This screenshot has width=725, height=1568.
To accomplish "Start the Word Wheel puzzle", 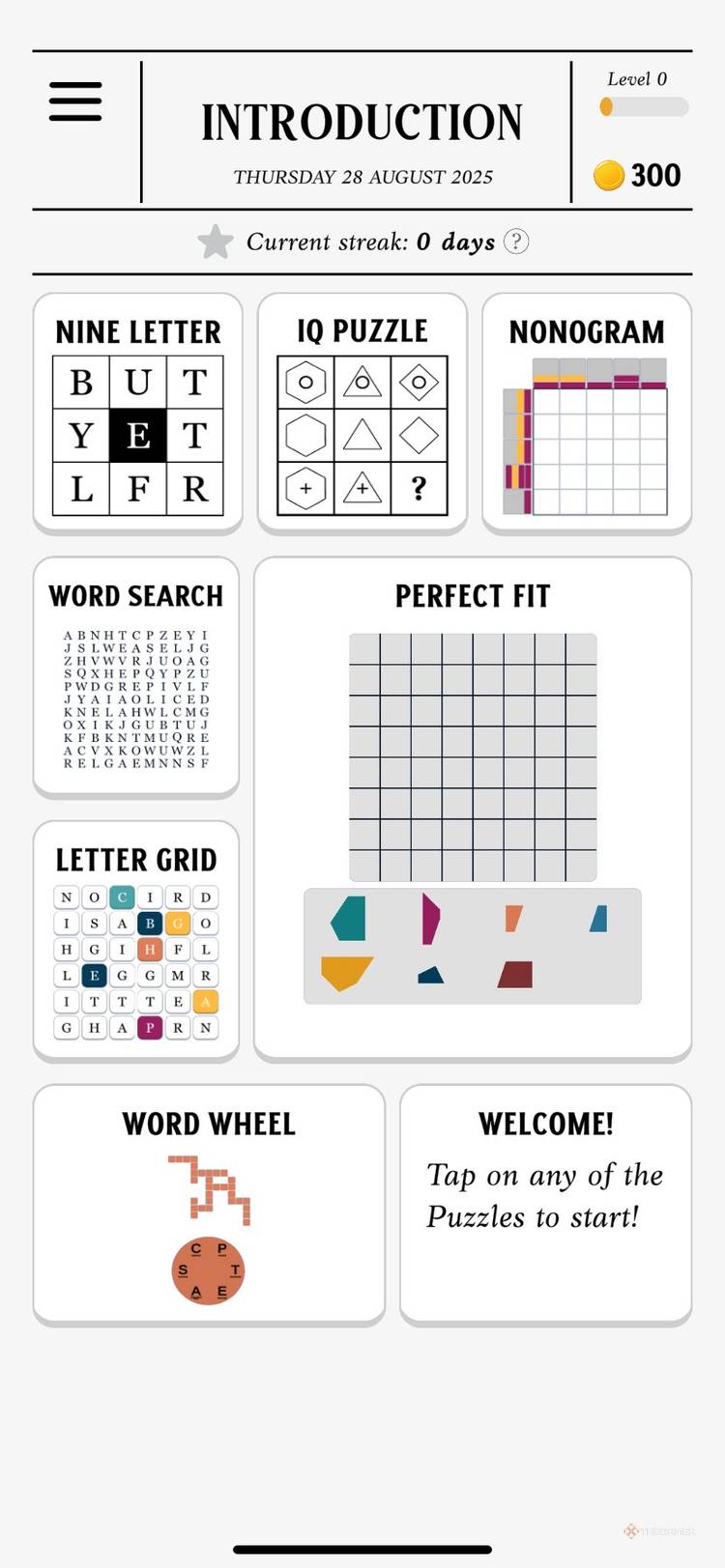I will [x=209, y=1204].
